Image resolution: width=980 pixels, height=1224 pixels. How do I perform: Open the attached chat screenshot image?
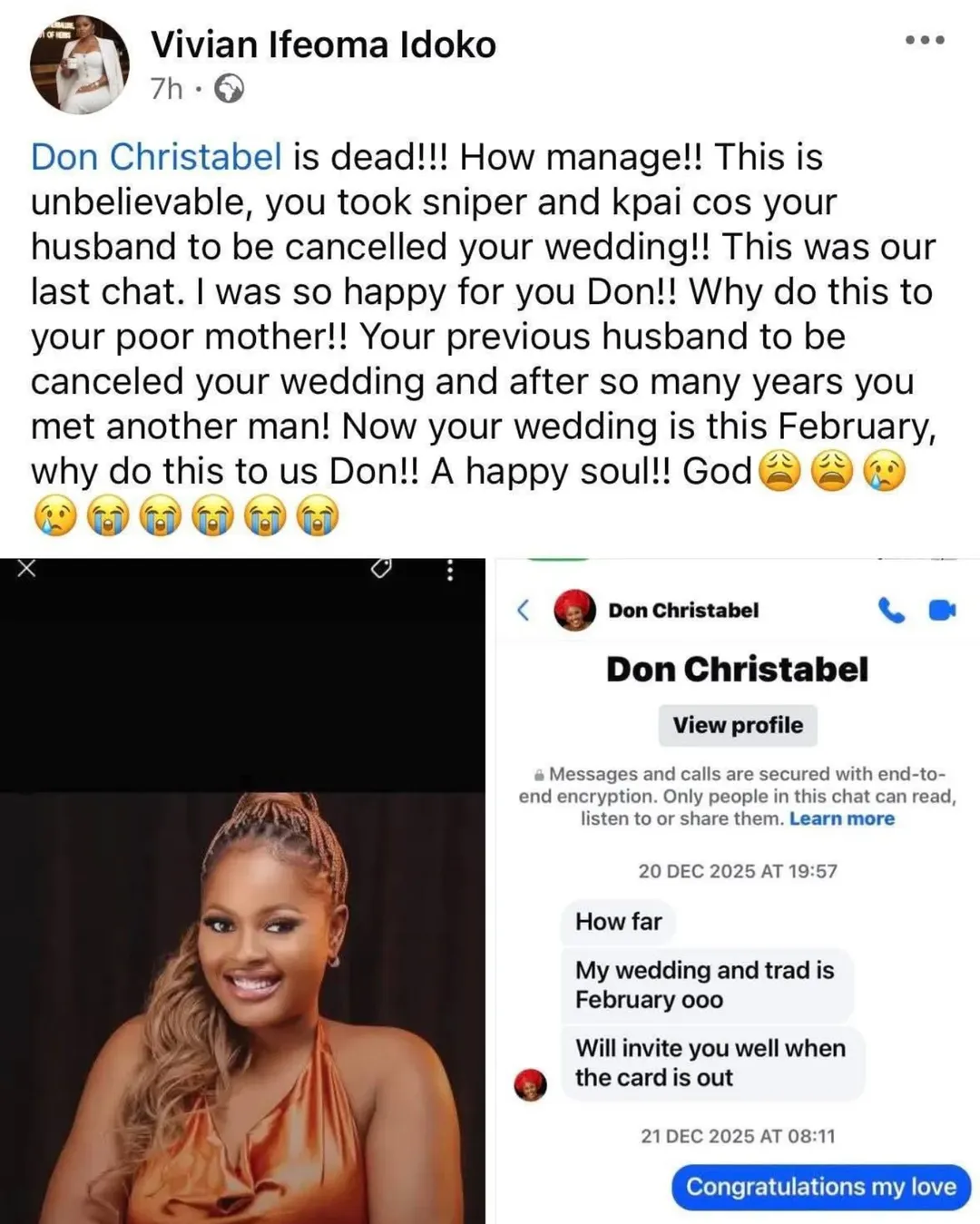pos(737,891)
